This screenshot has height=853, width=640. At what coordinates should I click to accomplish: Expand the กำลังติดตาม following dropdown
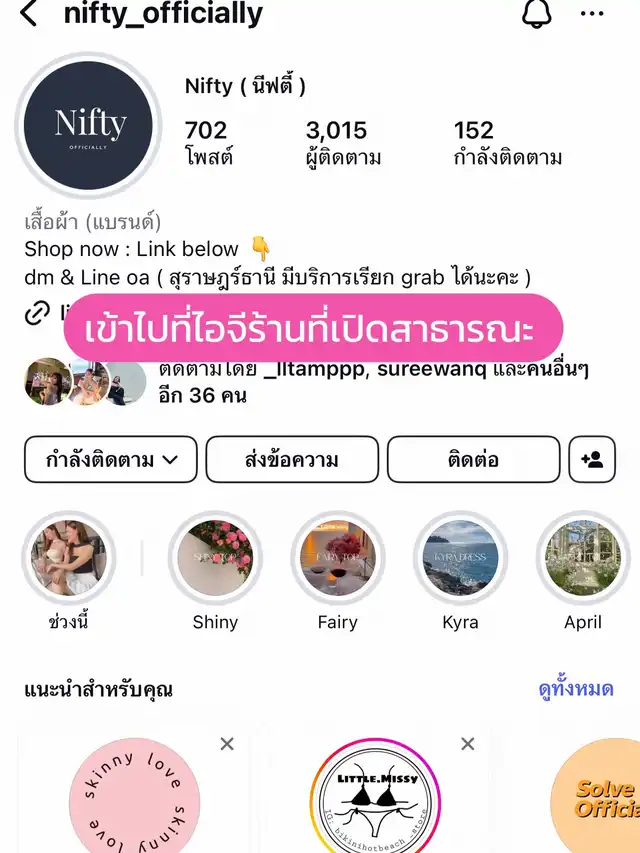(112, 460)
